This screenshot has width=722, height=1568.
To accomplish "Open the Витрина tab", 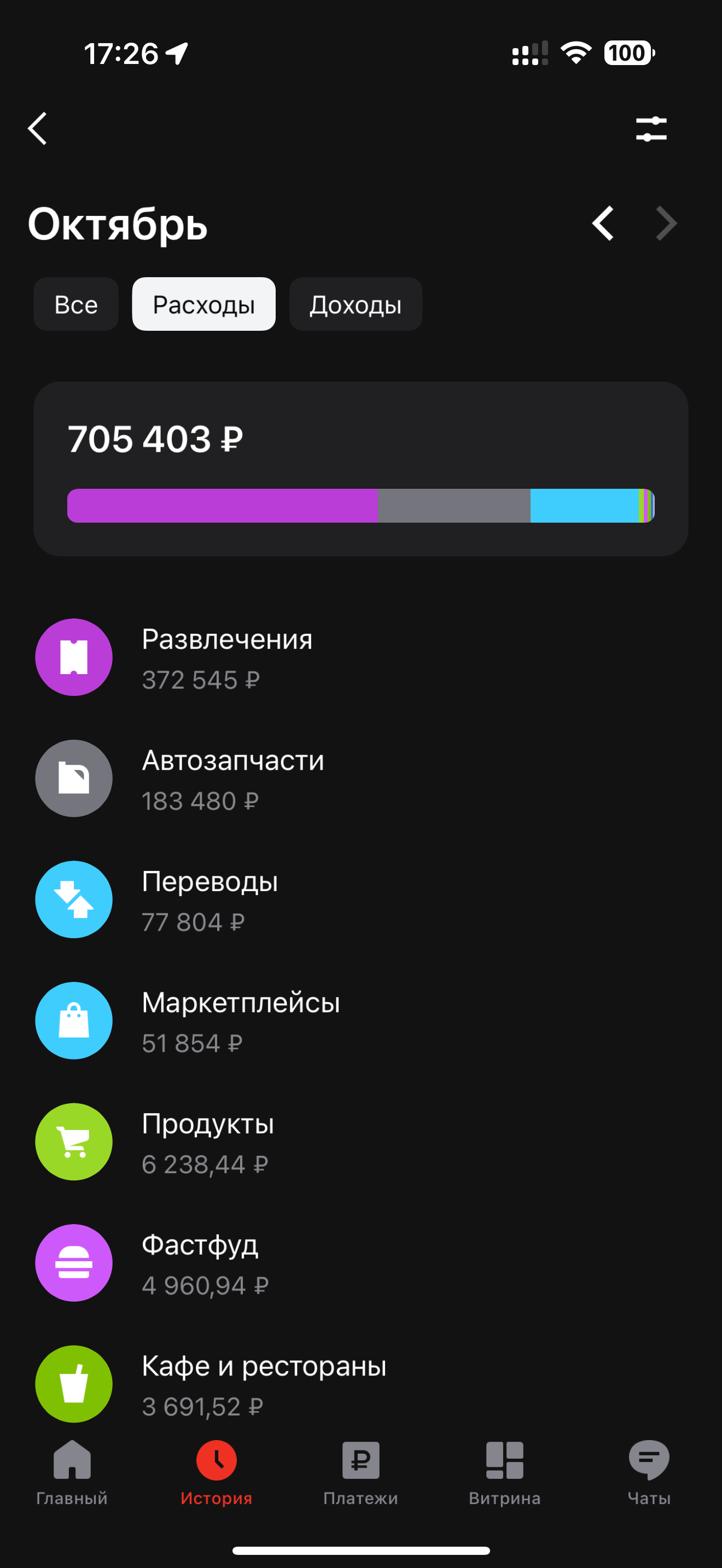I will [x=505, y=1472].
